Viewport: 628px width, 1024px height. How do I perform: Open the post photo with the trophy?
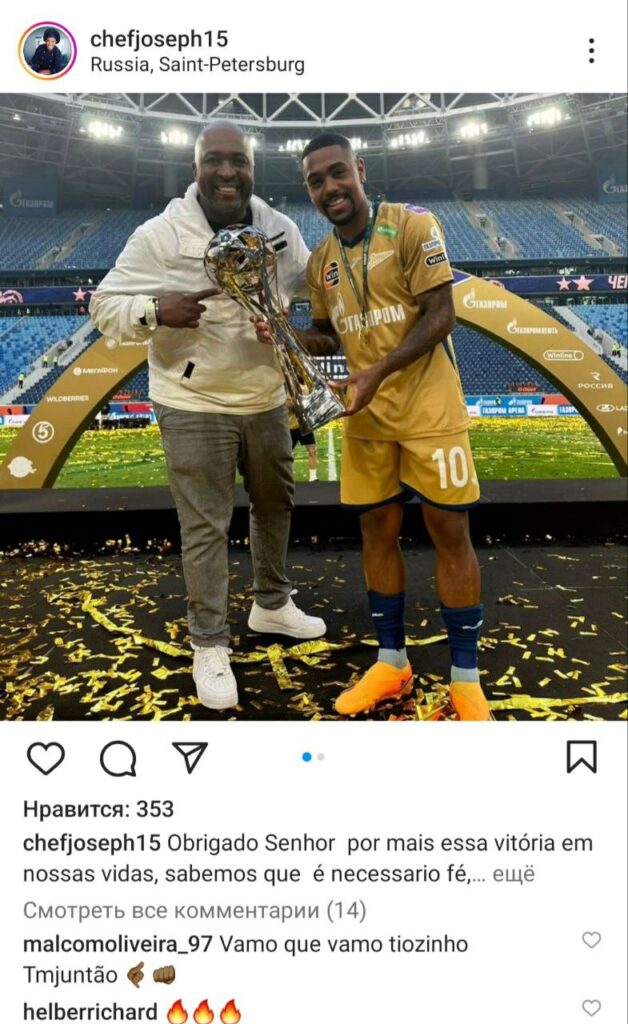click(314, 407)
